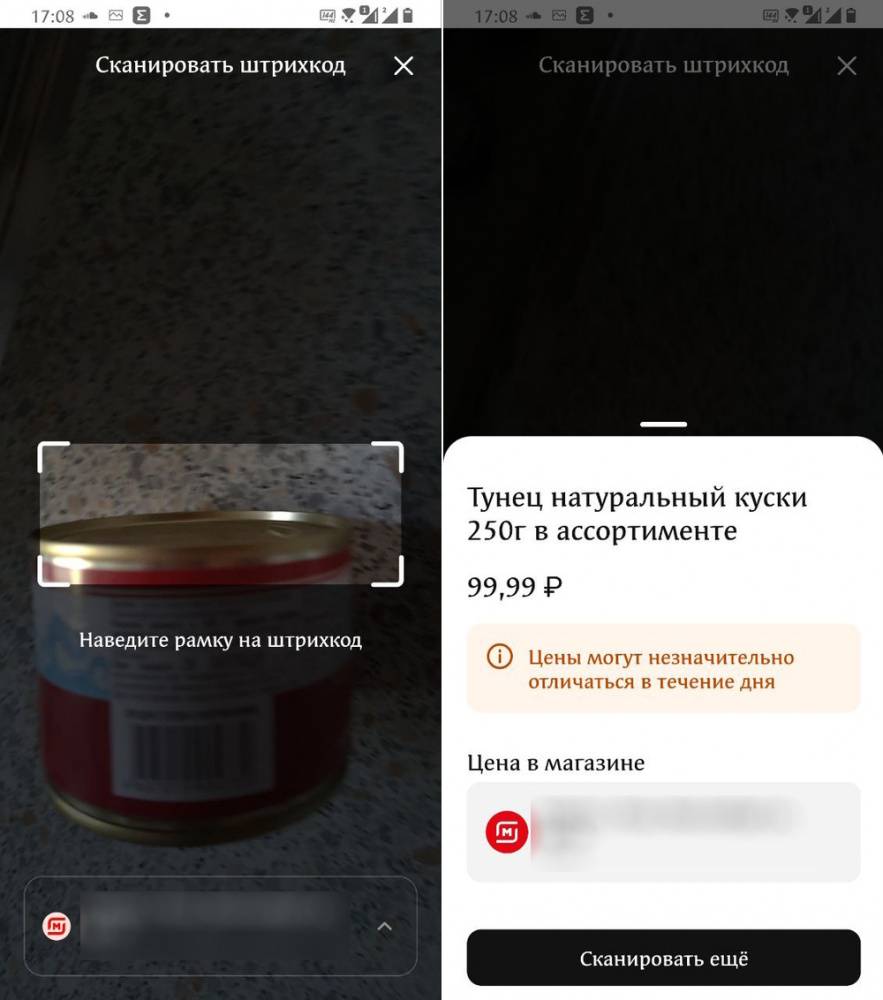
Task: Expand the store selector under the camera view
Action: (x=384, y=927)
